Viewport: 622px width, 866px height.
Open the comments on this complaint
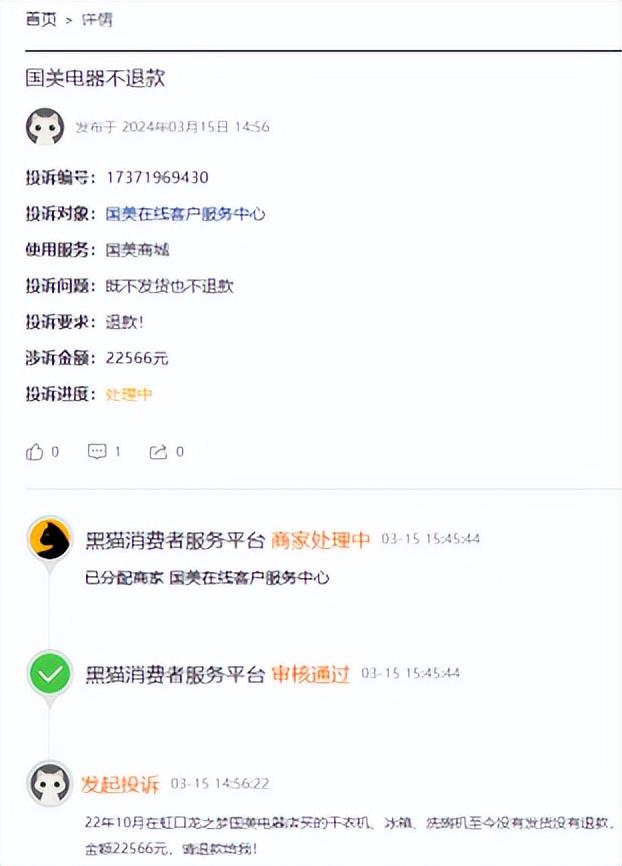(97, 452)
